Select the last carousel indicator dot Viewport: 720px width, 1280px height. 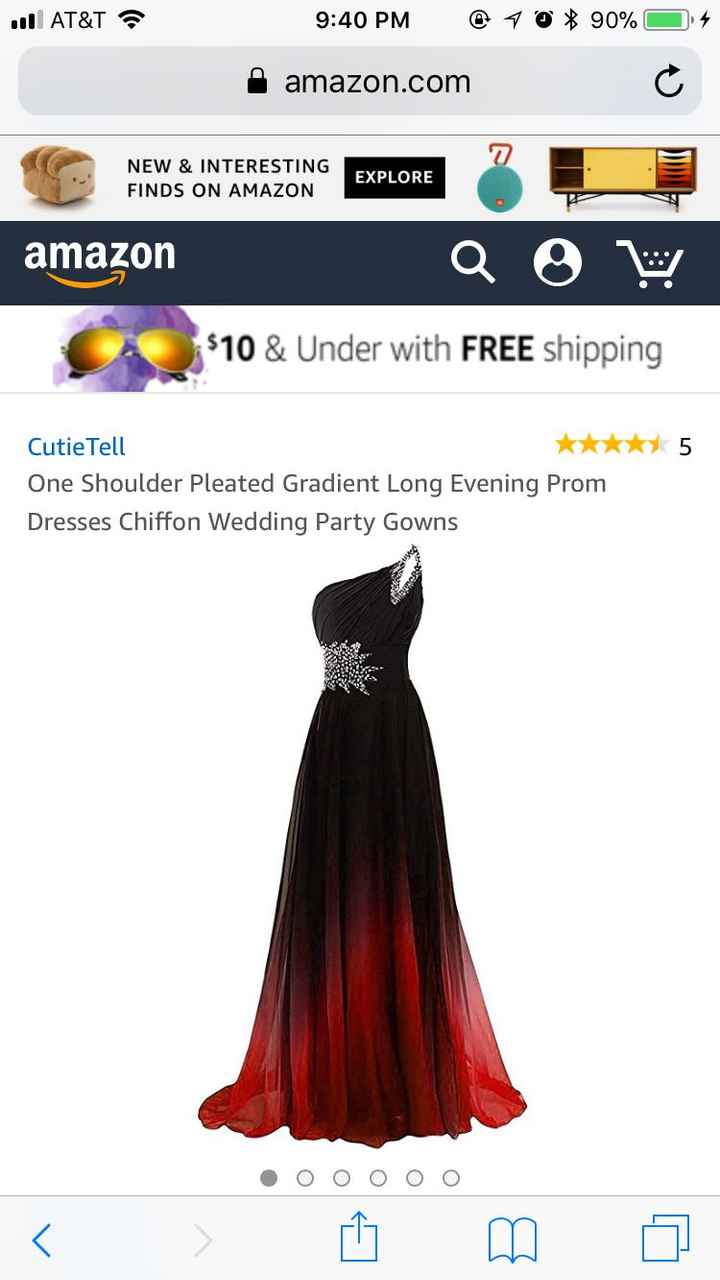[x=451, y=1178]
